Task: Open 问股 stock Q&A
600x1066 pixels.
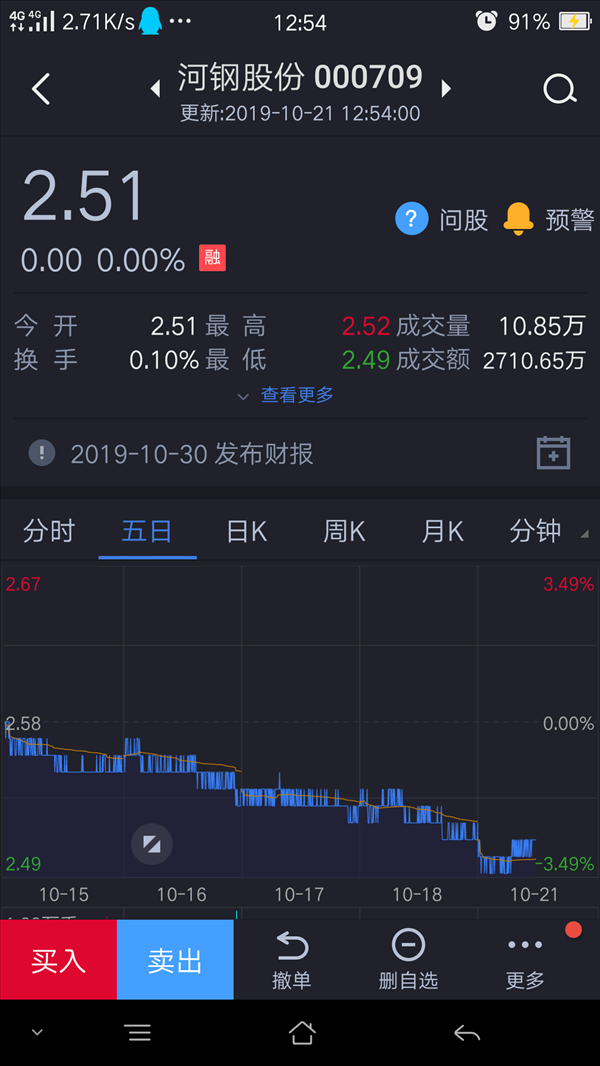Action: click(x=442, y=220)
